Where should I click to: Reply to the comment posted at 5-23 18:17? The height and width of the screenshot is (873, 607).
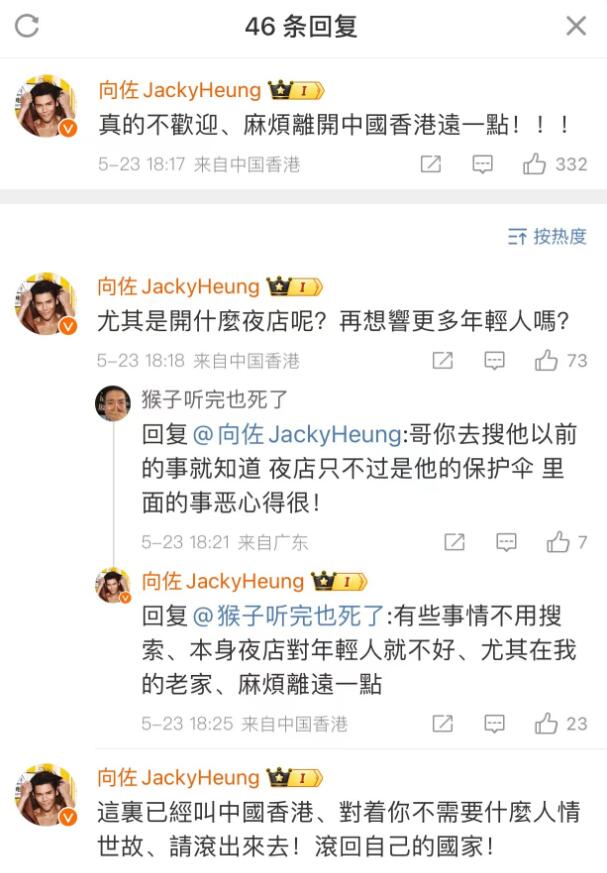click(483, 164)
